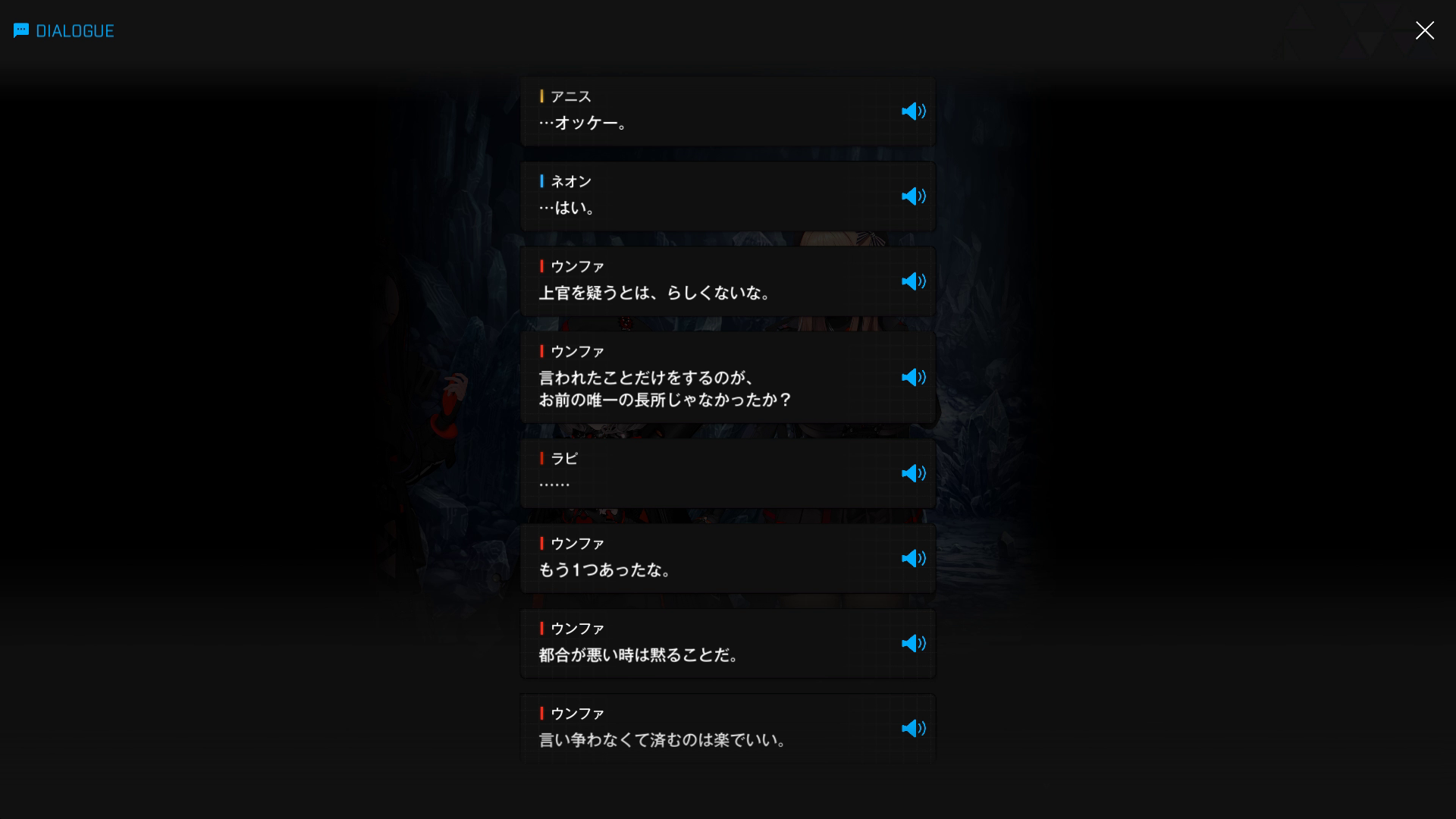Play audio for 上官を疑うとは、らしくないな。
Image resolution: width=1456 pixels, height=819 pixels.
[x=913, y=281]
